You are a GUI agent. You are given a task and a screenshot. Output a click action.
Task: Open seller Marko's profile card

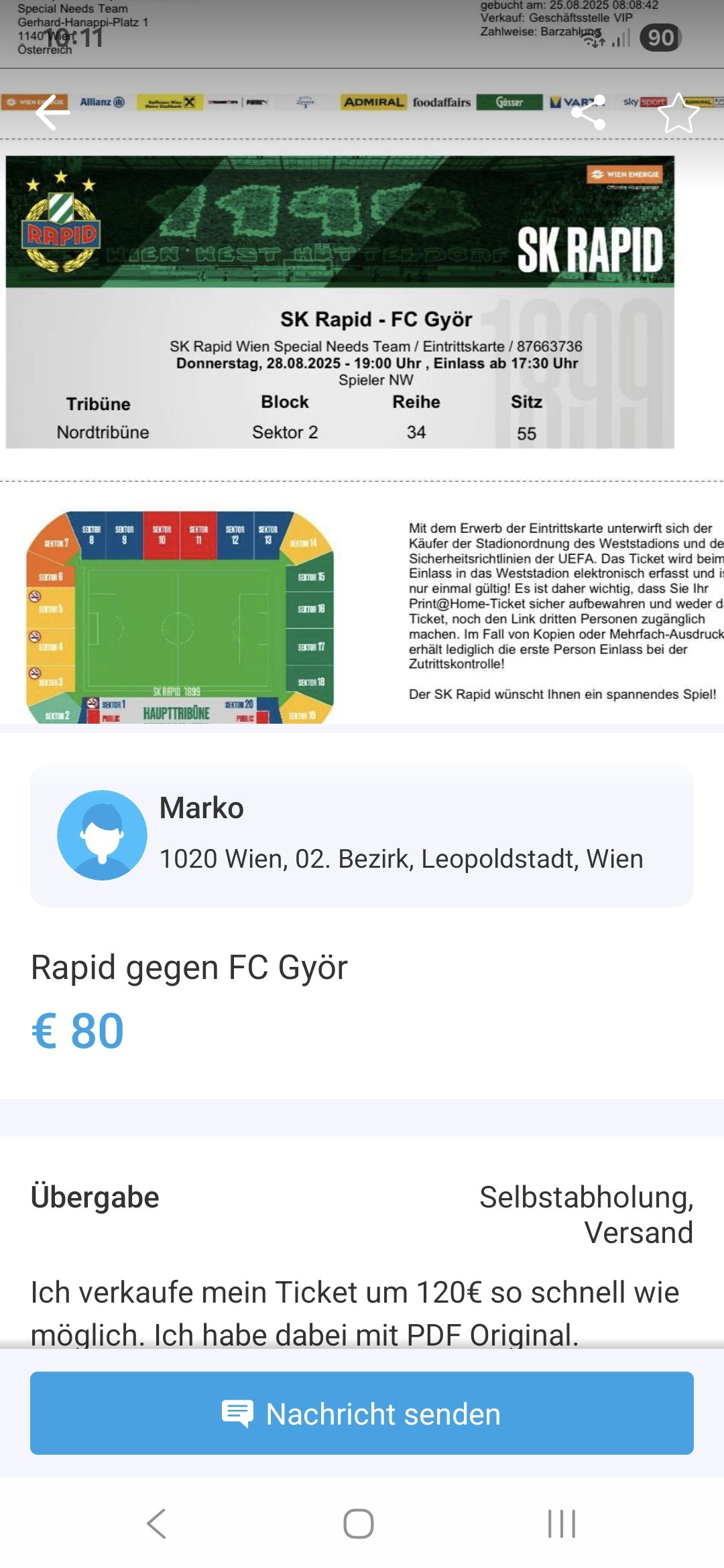click(362, 835)
